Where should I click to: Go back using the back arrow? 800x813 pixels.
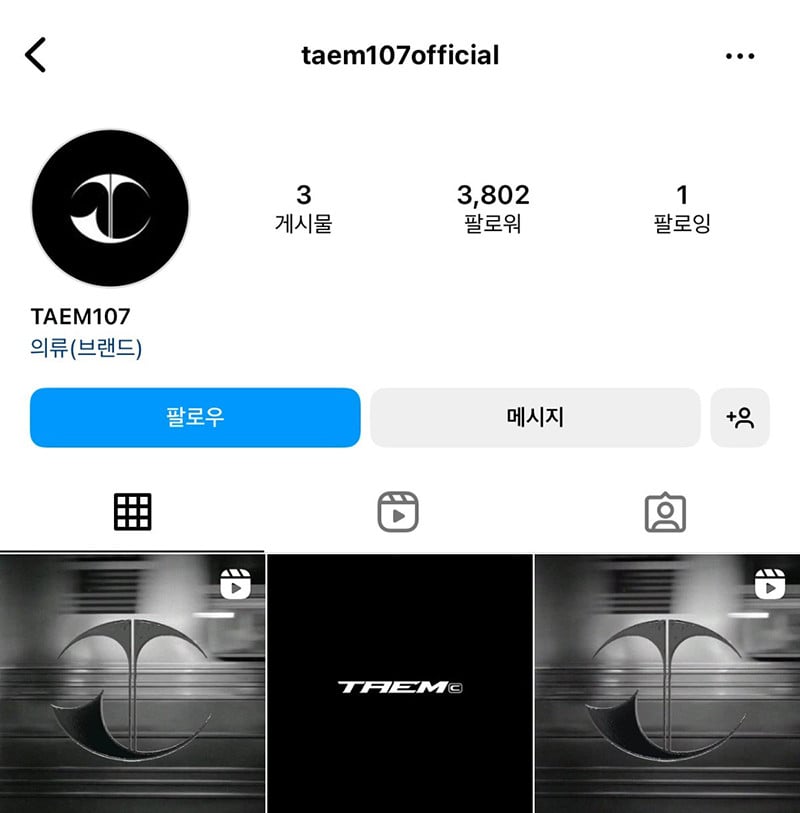36,55
